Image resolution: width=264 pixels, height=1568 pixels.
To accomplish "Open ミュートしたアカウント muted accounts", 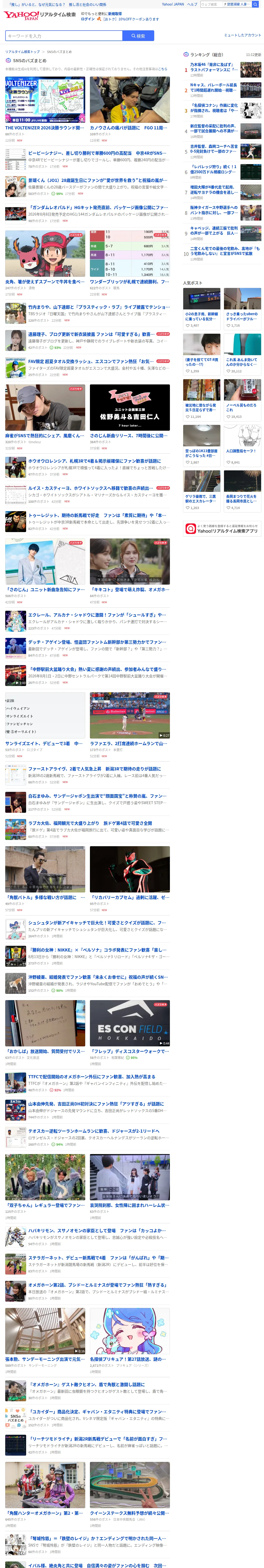I will 242,35.
